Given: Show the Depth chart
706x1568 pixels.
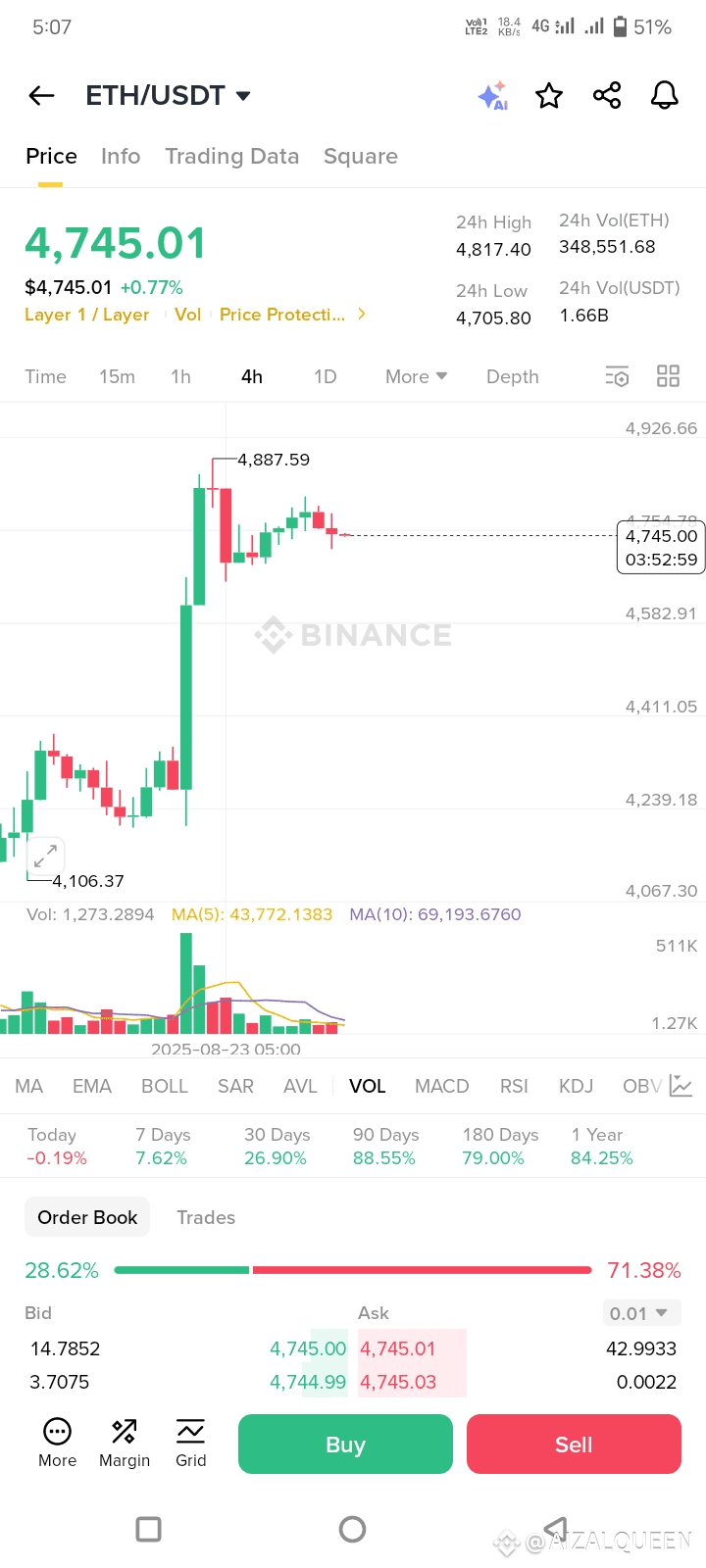Looking at the screenshot, I should [x=513, y=376].
